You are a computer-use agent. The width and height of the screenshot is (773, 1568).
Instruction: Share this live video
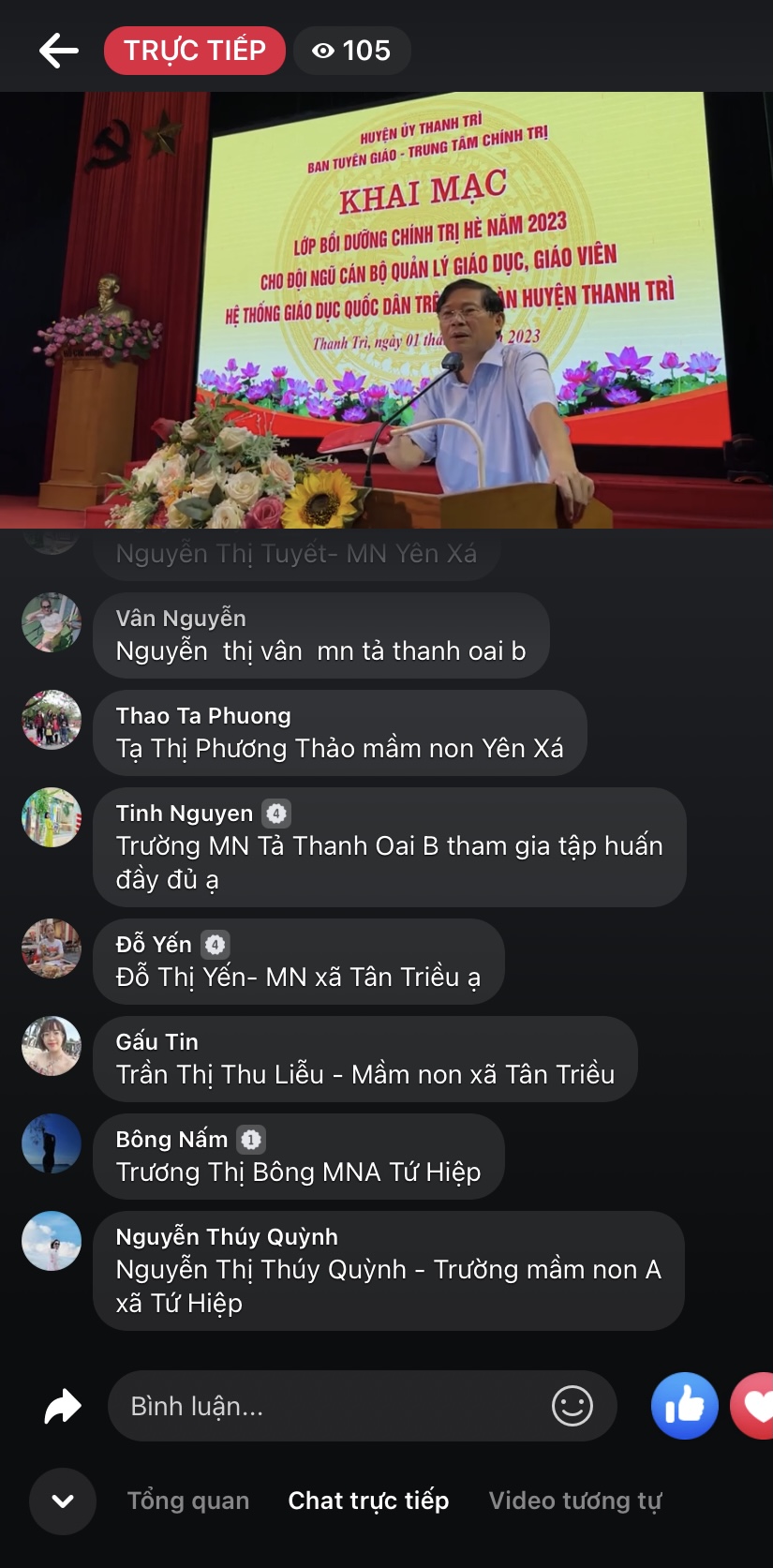pos(63,1406)
